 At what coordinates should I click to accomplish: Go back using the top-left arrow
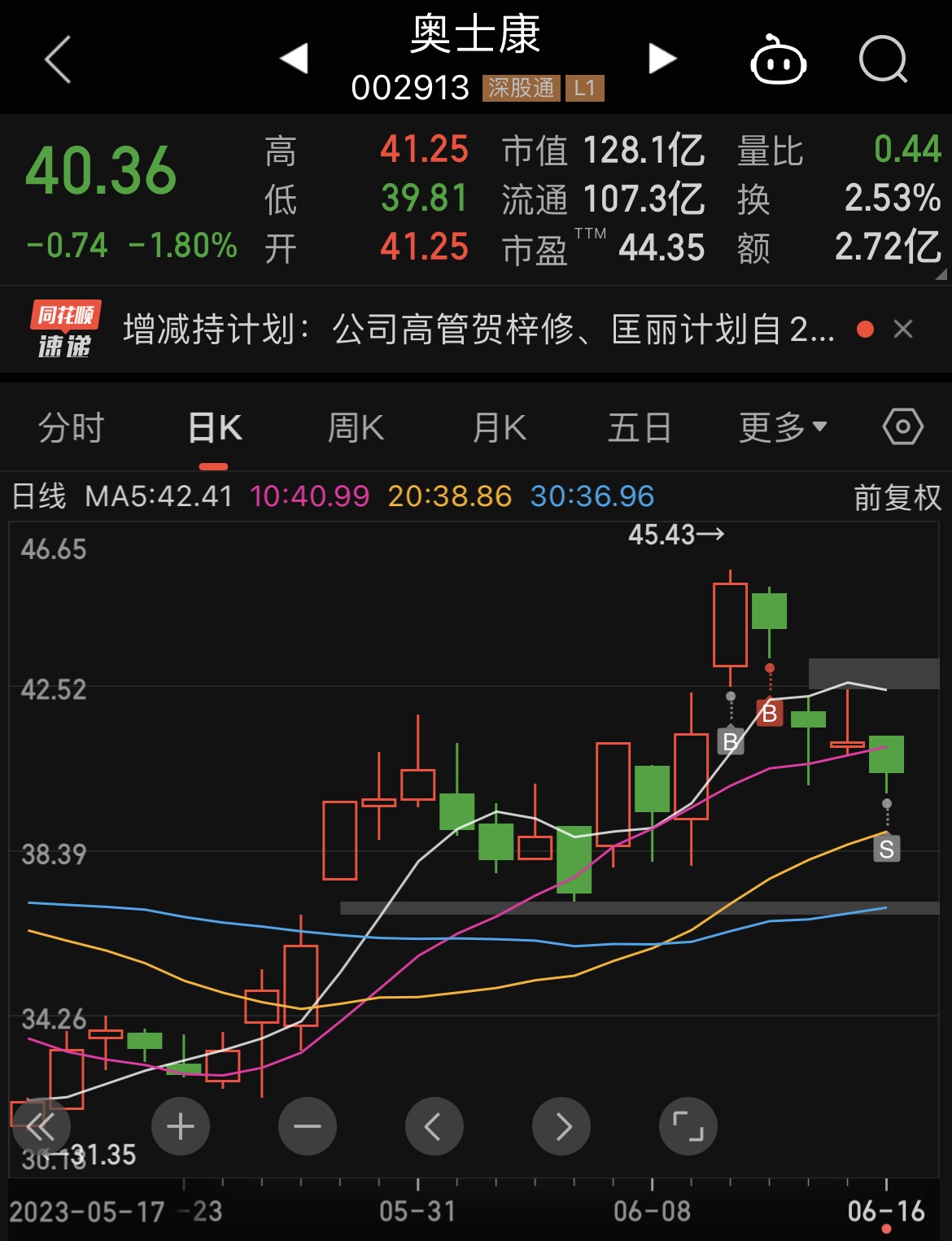click(58, 59)
